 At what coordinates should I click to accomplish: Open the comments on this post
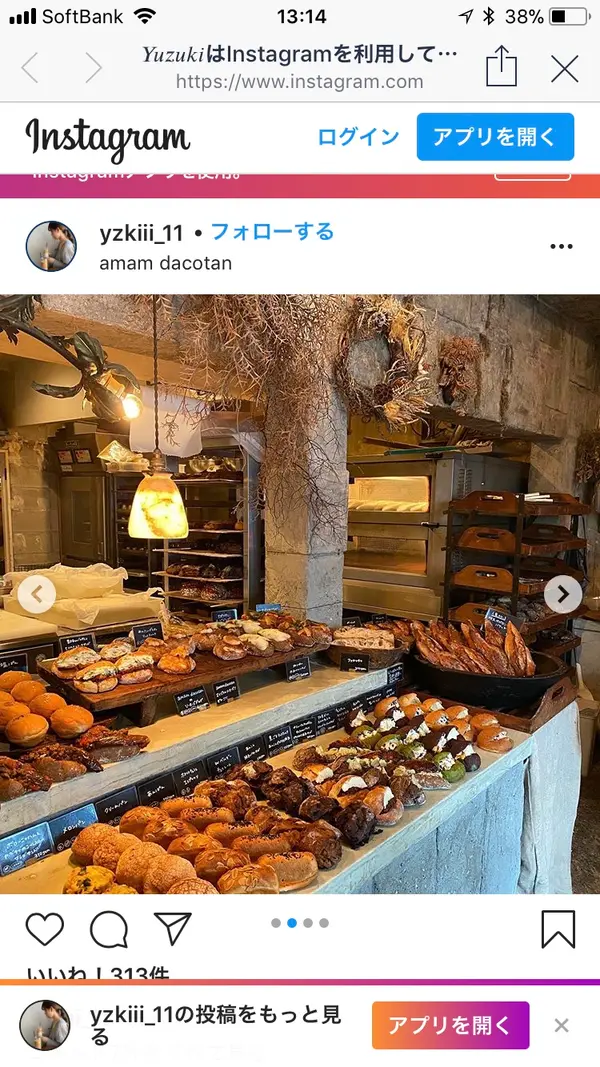pos(109,929)
